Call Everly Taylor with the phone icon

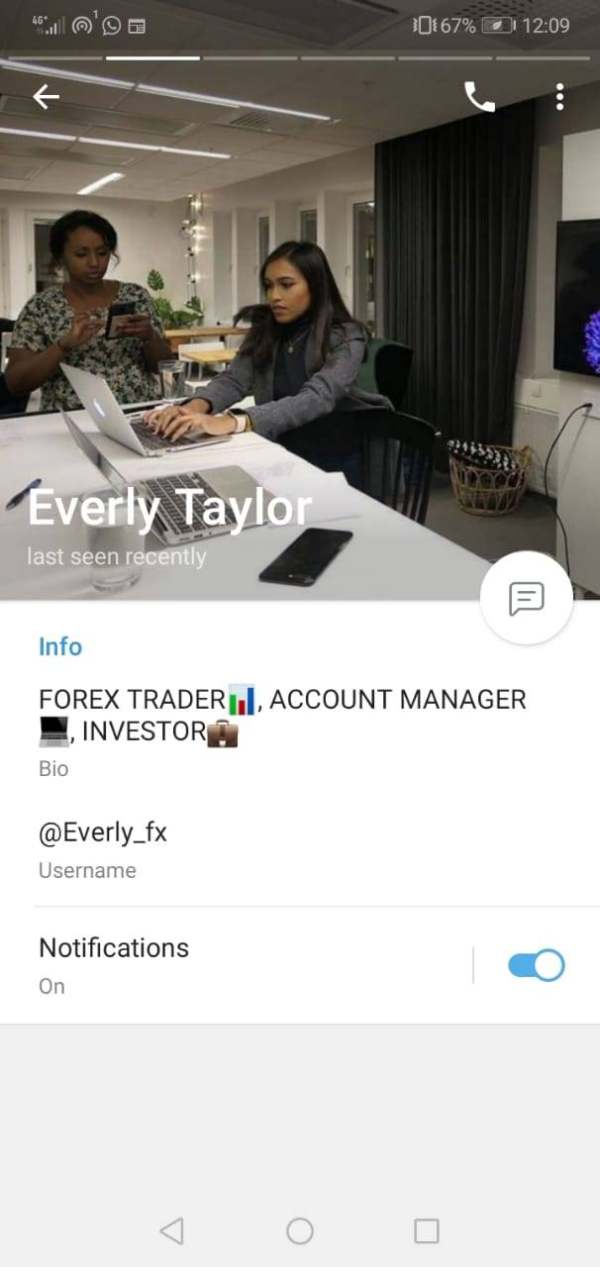pos(480,96)
